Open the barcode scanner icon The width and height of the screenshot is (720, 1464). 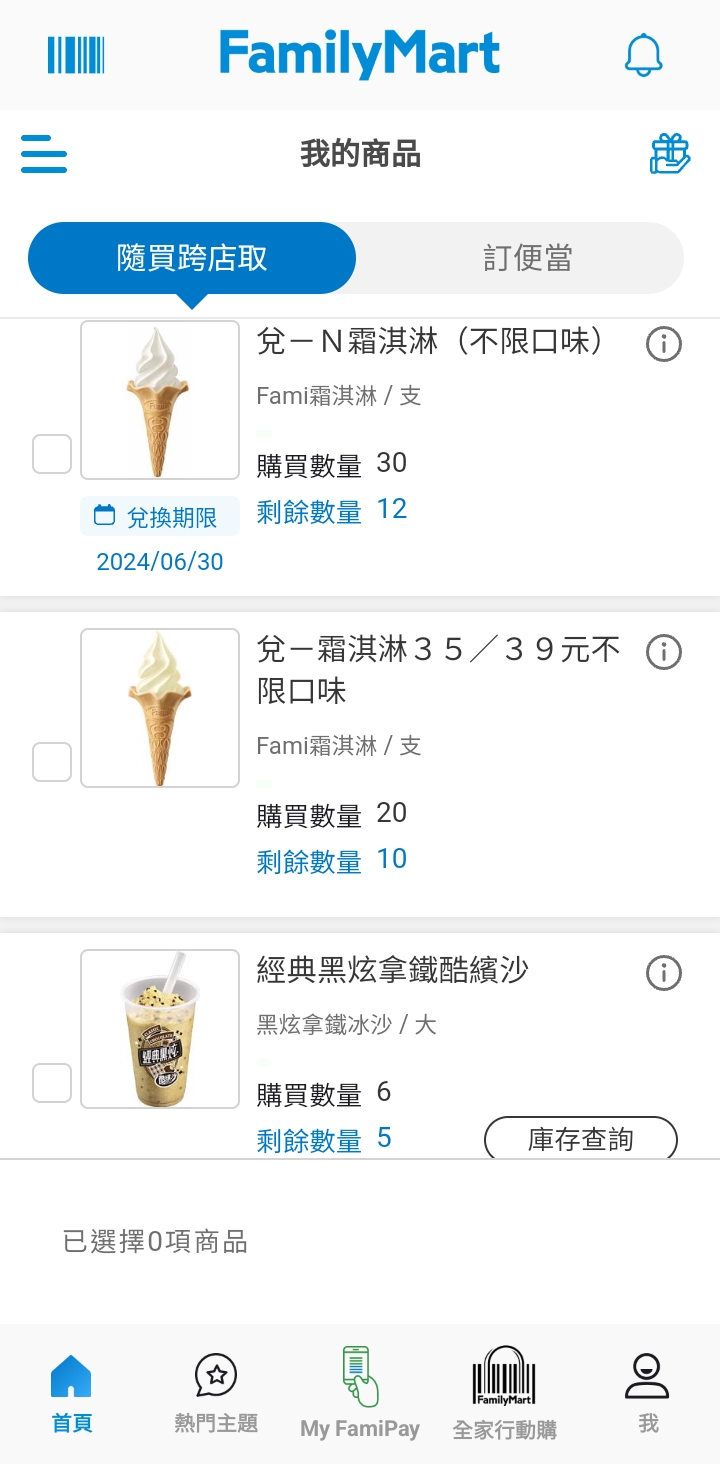[x=76, y=54]
